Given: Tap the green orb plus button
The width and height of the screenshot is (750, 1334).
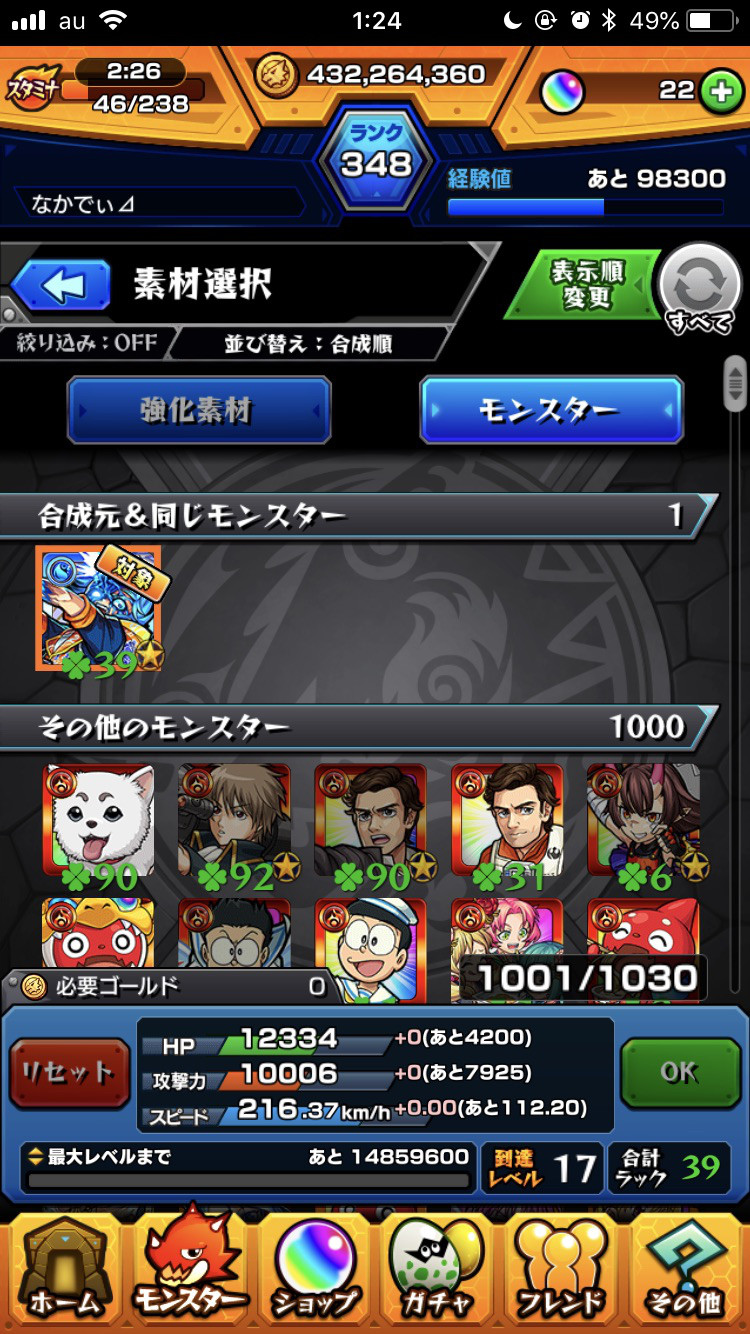Looking at the screenshot, I should tap(719, 91).
